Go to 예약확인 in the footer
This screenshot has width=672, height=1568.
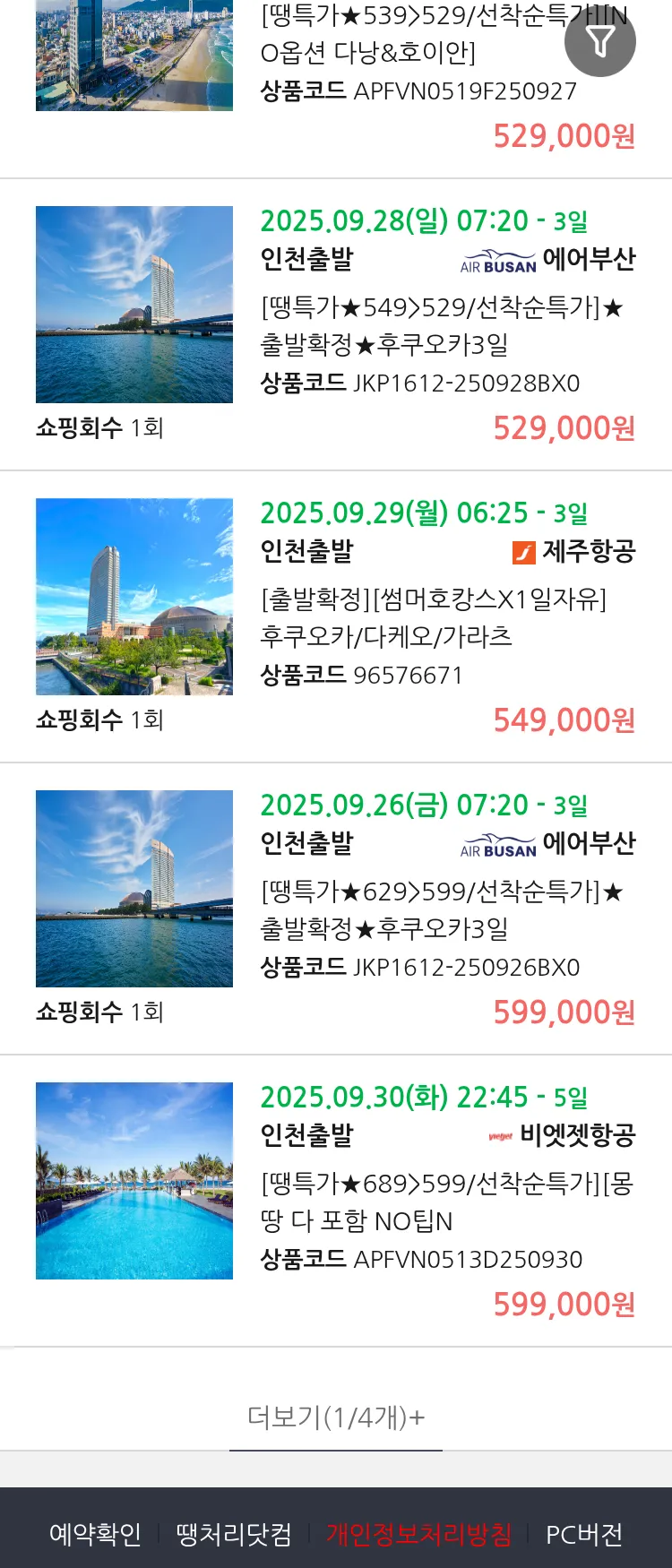tap(95, 1534)
